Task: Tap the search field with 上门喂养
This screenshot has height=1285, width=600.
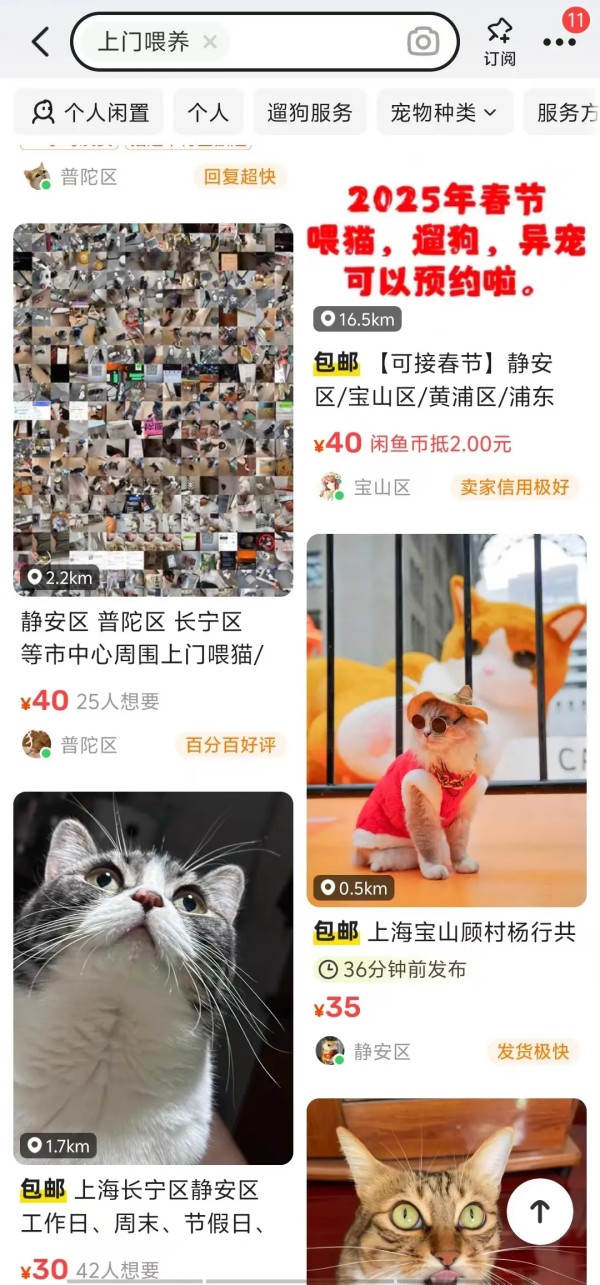Action: 300,42
